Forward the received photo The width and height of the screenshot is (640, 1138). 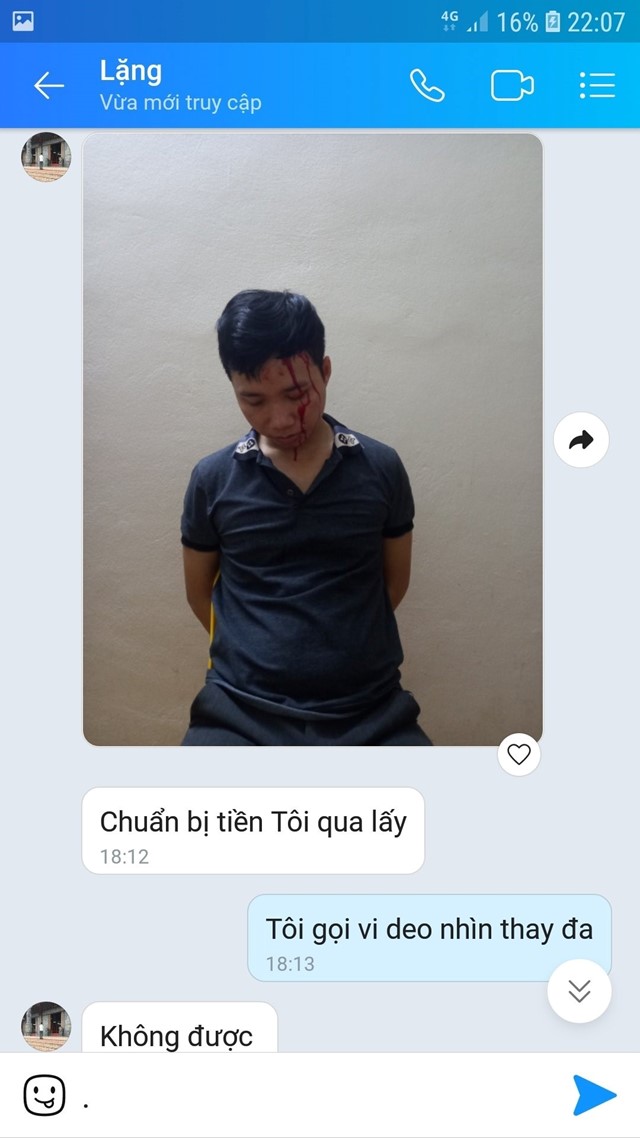pyautogui.click(x=581, y=440)
